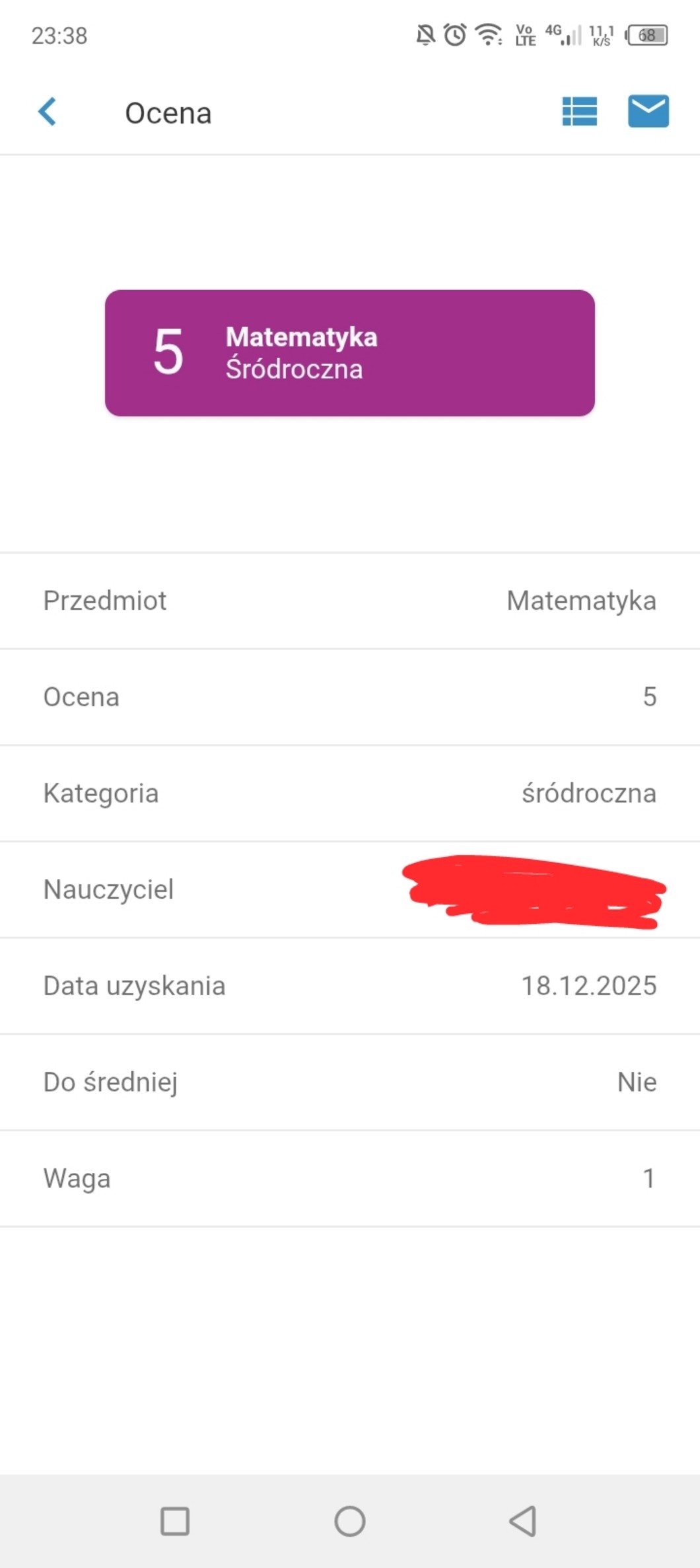Tap the system home button
Image resolution: width=700 pixels, height=1568 pixels.
point(349,1521)
